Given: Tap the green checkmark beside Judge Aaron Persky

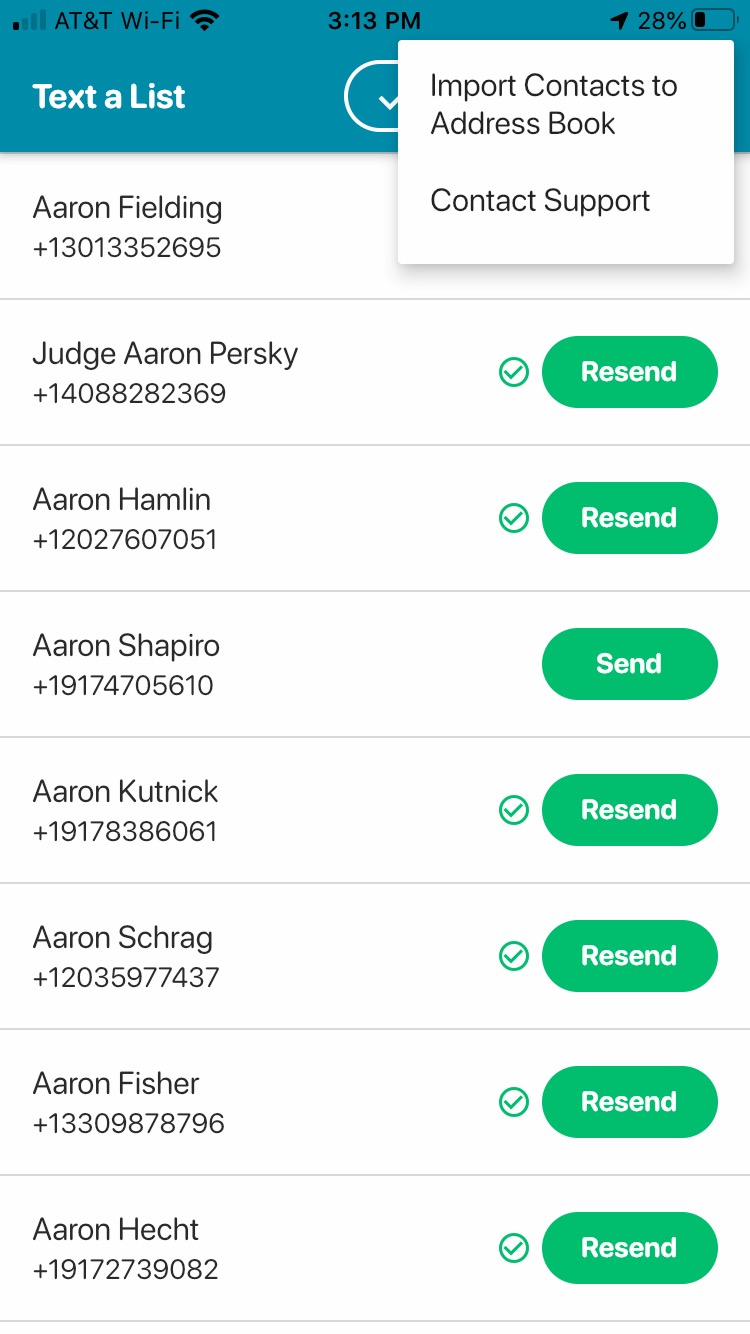Looking at the screenshot, I should (513, 372).
